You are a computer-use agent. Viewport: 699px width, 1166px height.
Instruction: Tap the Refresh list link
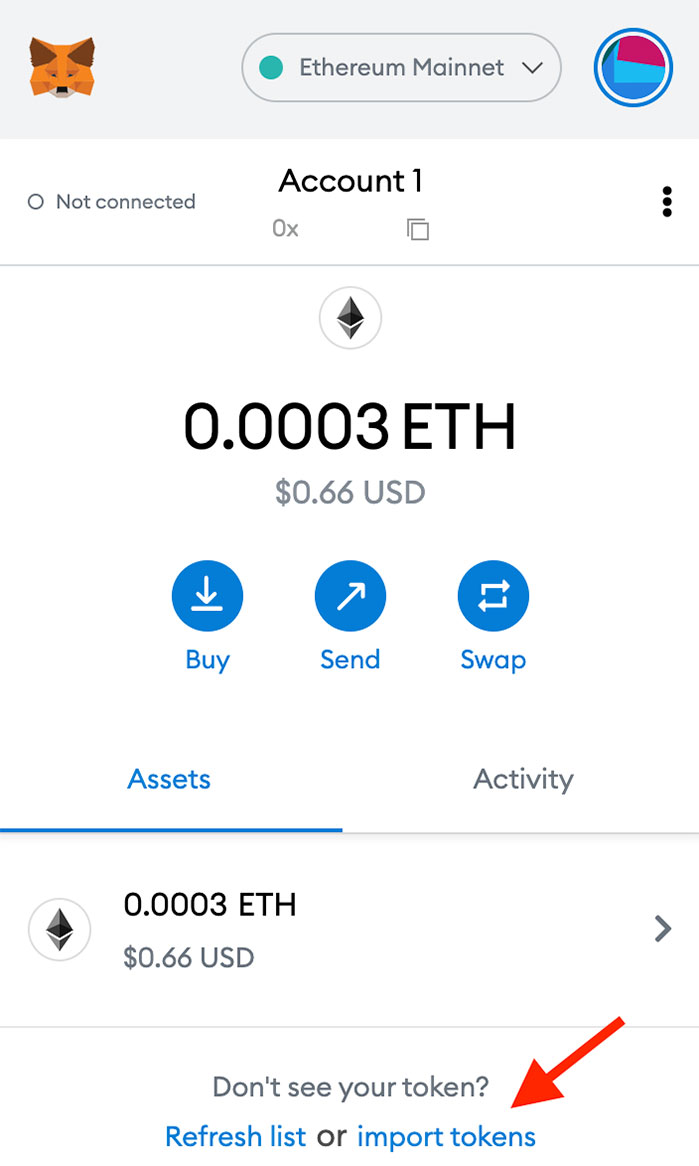pos(235,1136)
